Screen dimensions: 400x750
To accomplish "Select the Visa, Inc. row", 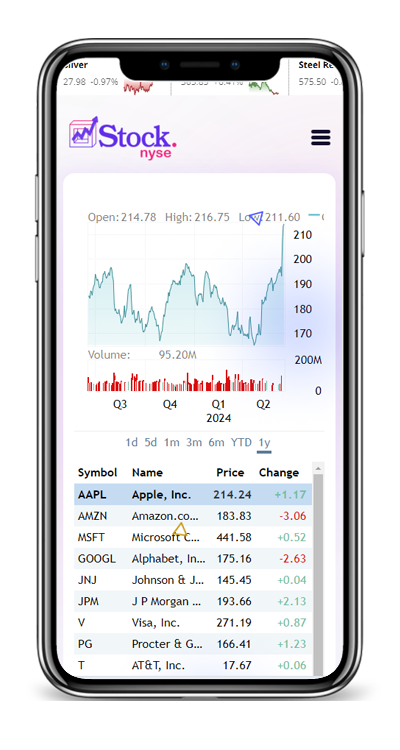I will click(193, 623).
